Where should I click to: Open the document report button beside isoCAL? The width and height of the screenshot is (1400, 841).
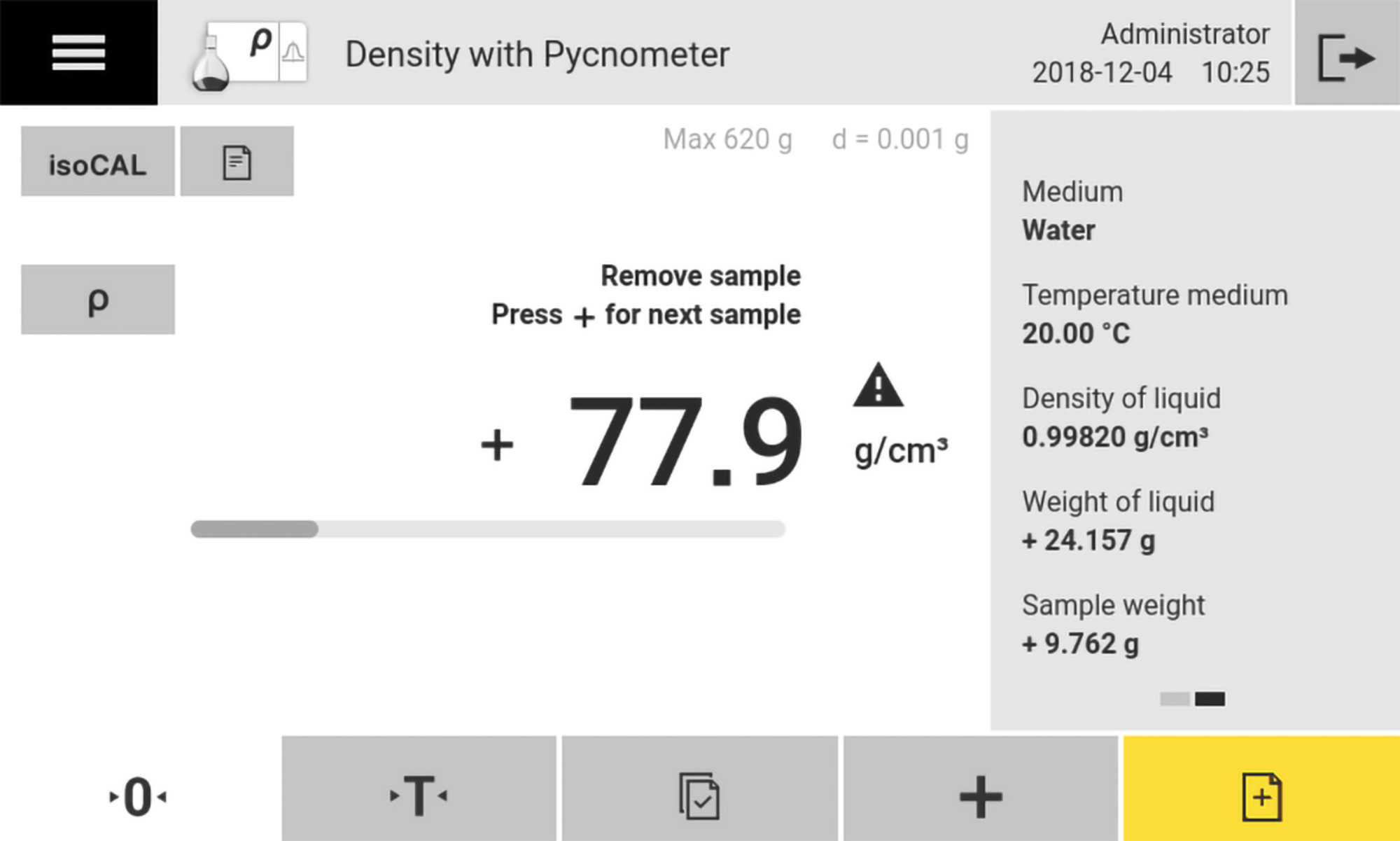pos(237,162)
